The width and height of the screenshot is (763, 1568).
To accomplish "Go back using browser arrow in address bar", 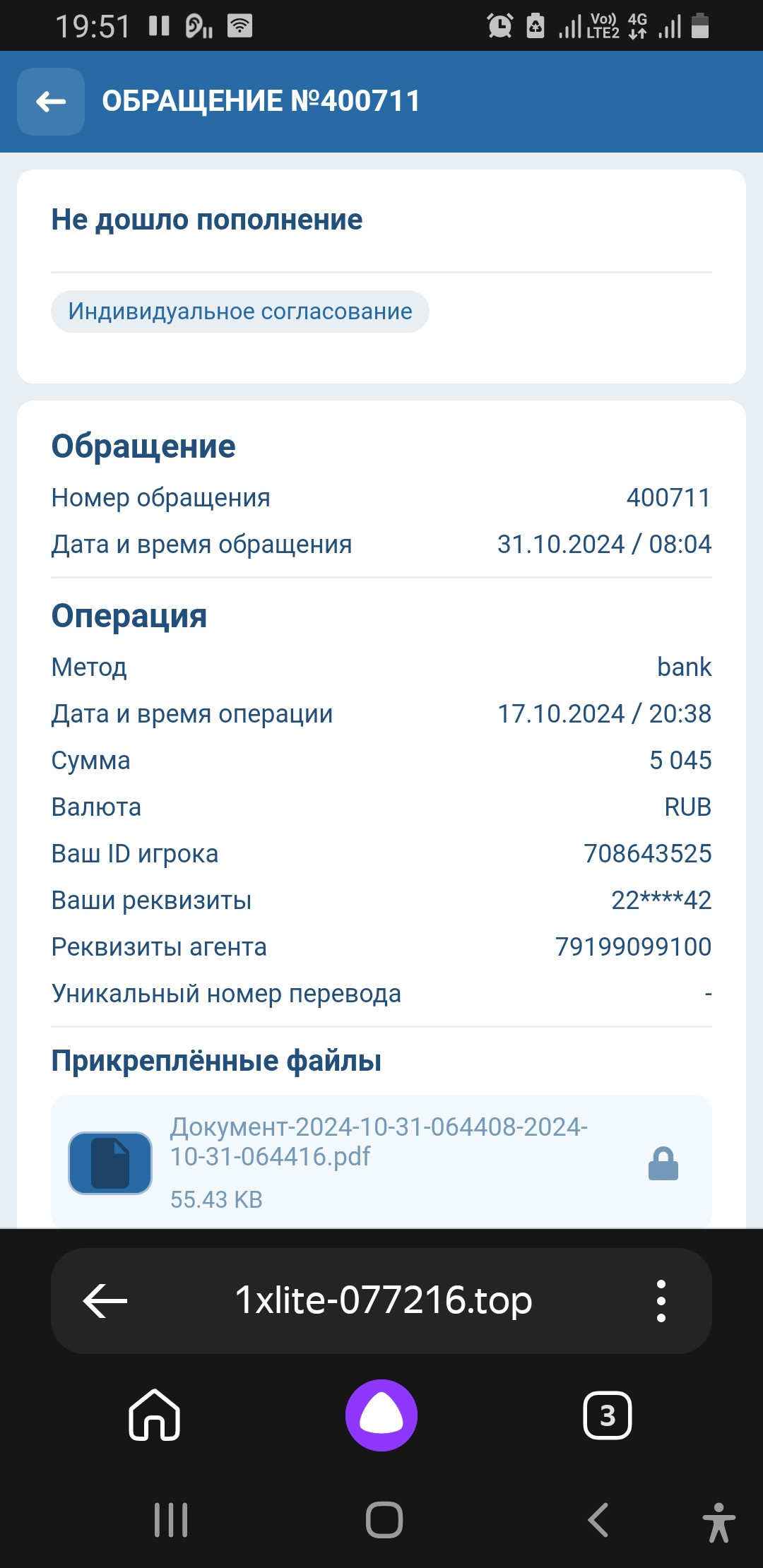I will 105,1300.
